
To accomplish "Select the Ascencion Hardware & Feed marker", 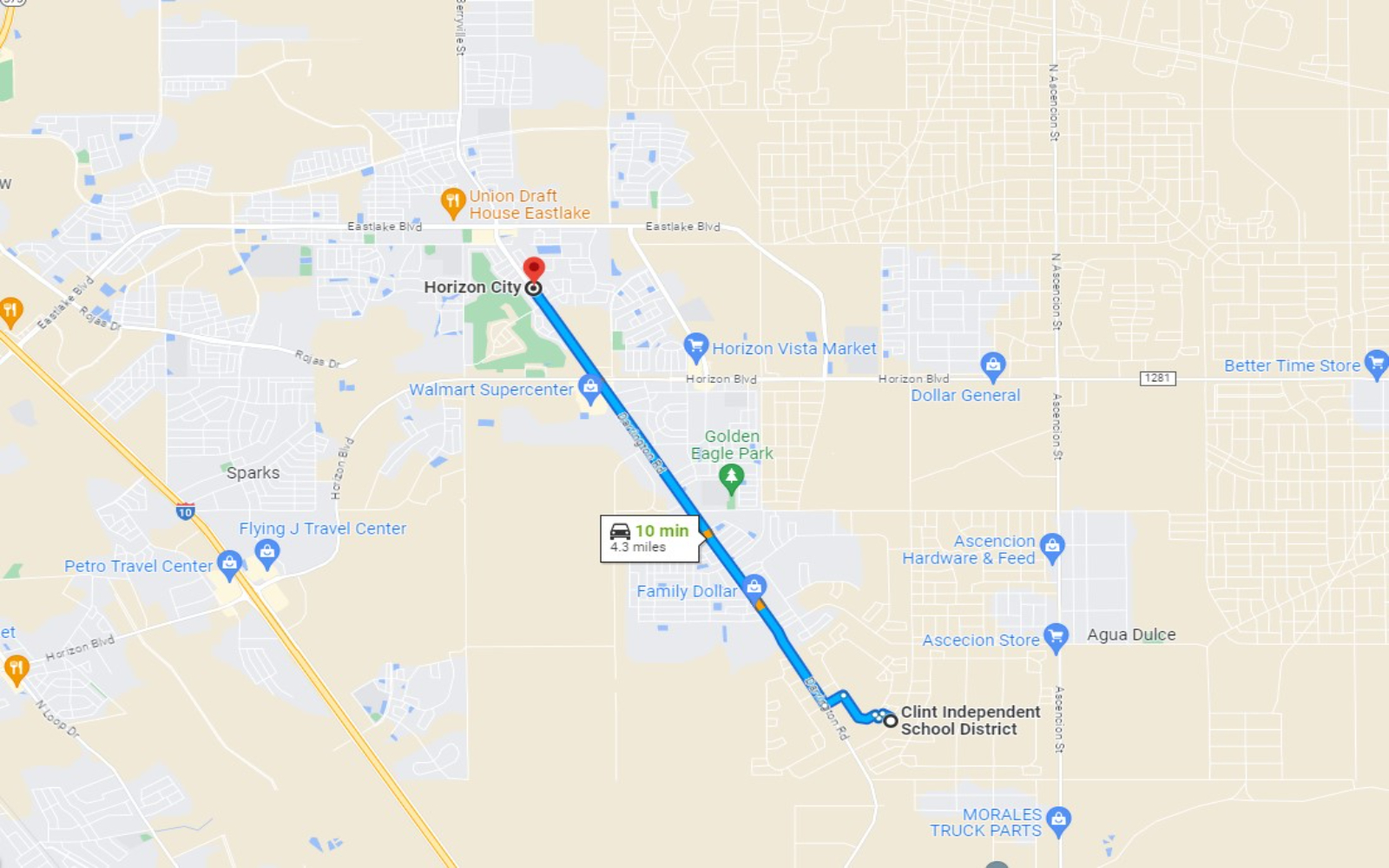I will click(1052, 547).
